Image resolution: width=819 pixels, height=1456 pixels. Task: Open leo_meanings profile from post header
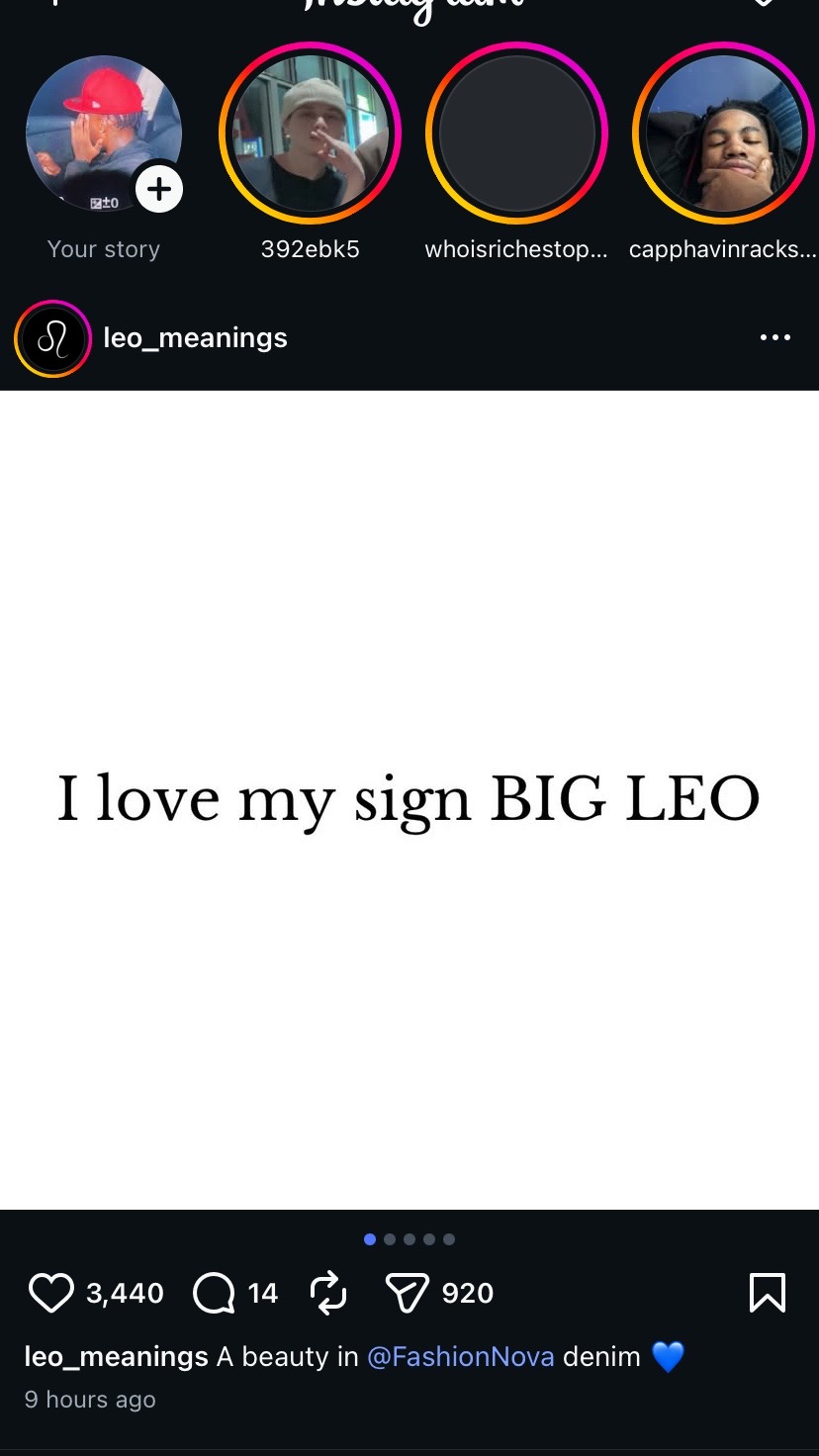click(x=195, y=338)
